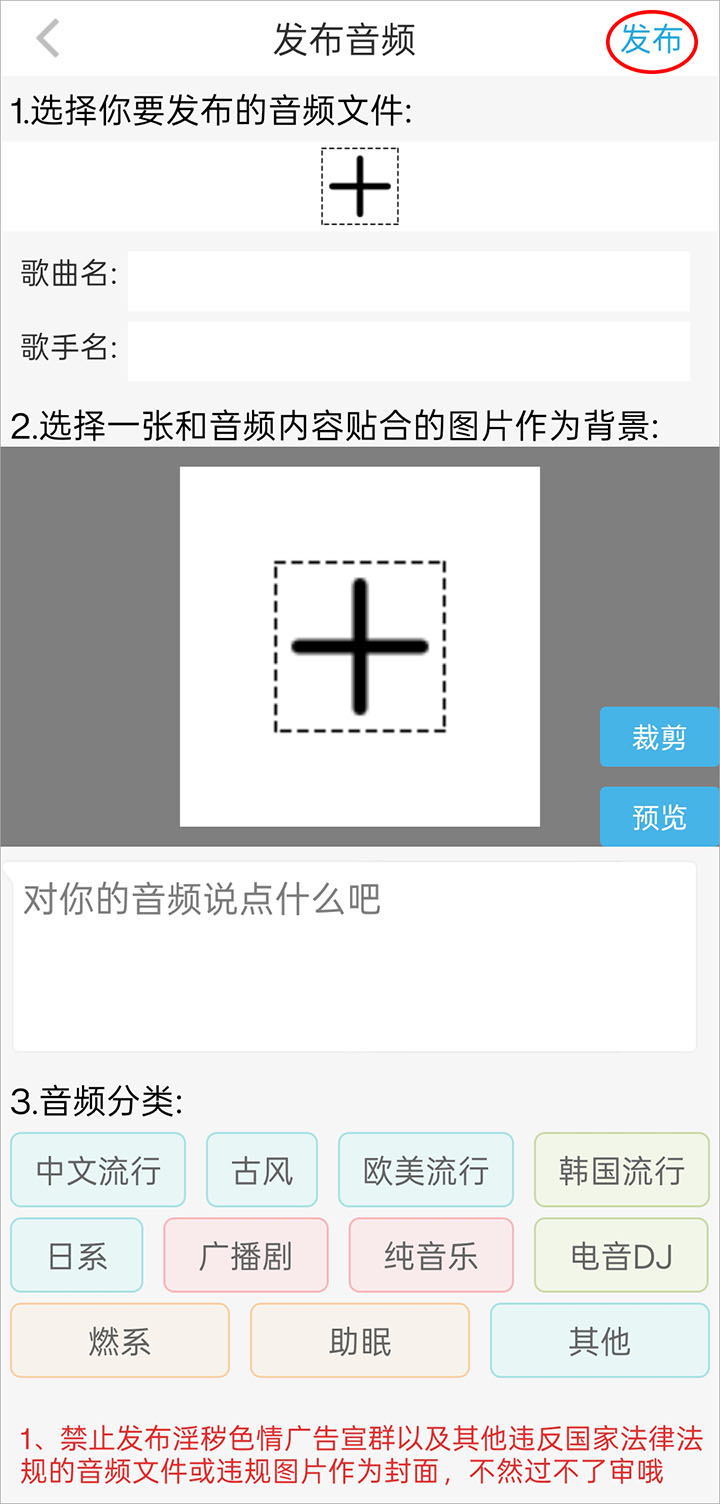Viewport: 720px width, 1504px height.
Task: Tap 发布 to publish the audio
Action: (x=651, y=40)
